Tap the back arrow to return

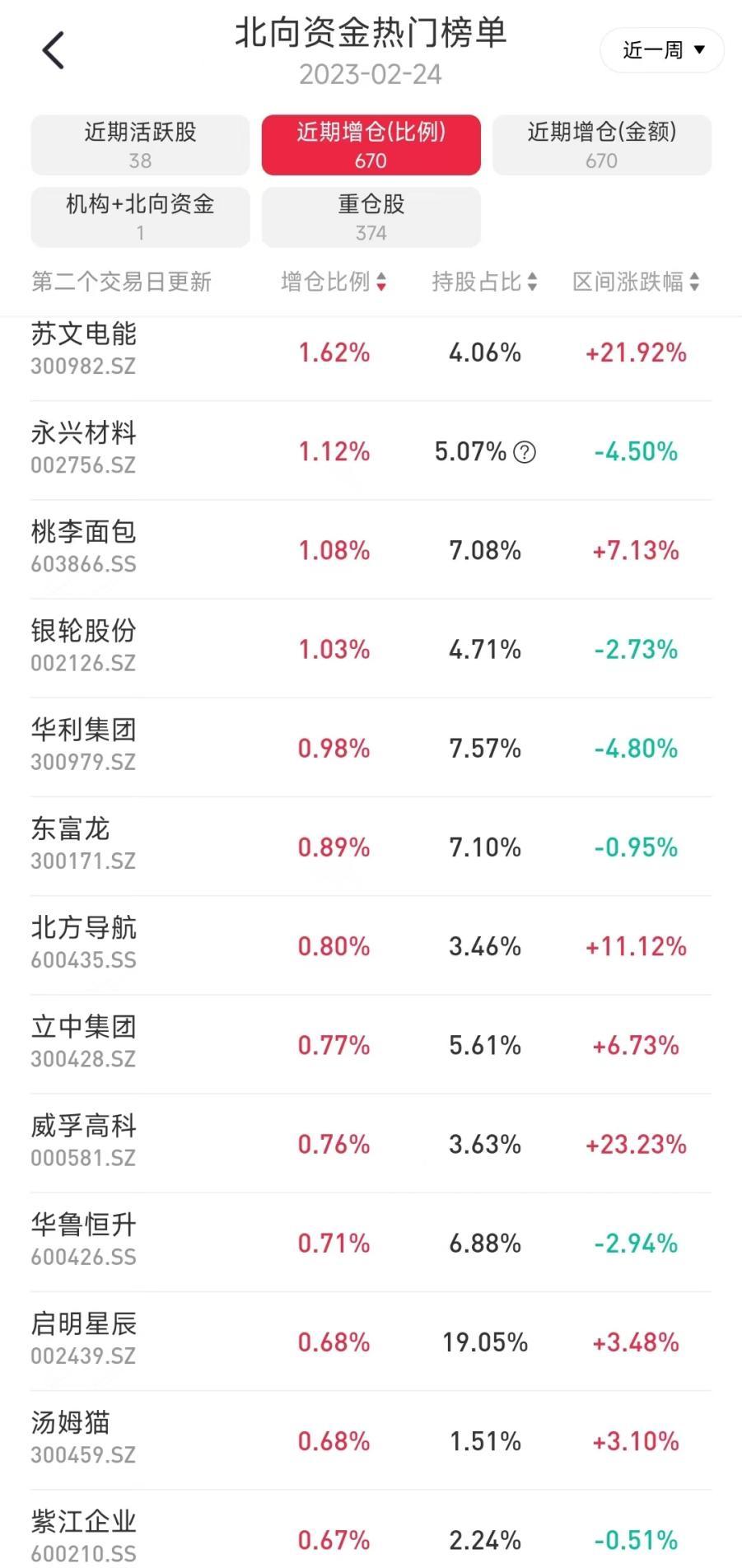coord(53,49)
